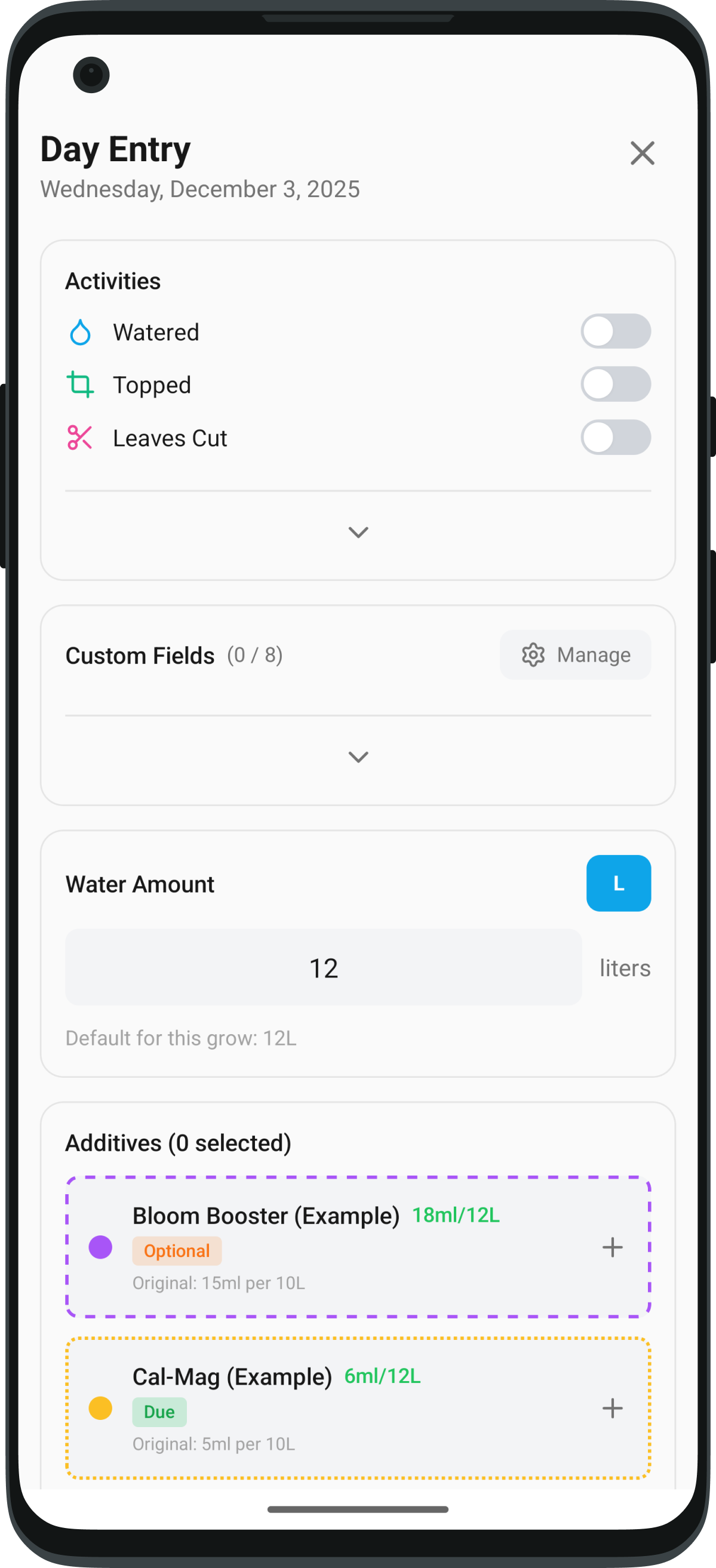
Task: Expand the Activities section chevron
Action: [x=358, y=532]
